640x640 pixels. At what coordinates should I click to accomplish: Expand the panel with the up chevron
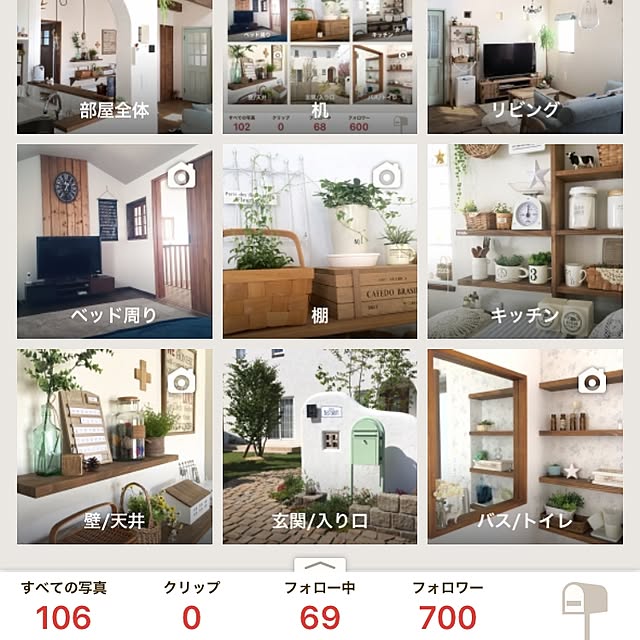319,566
